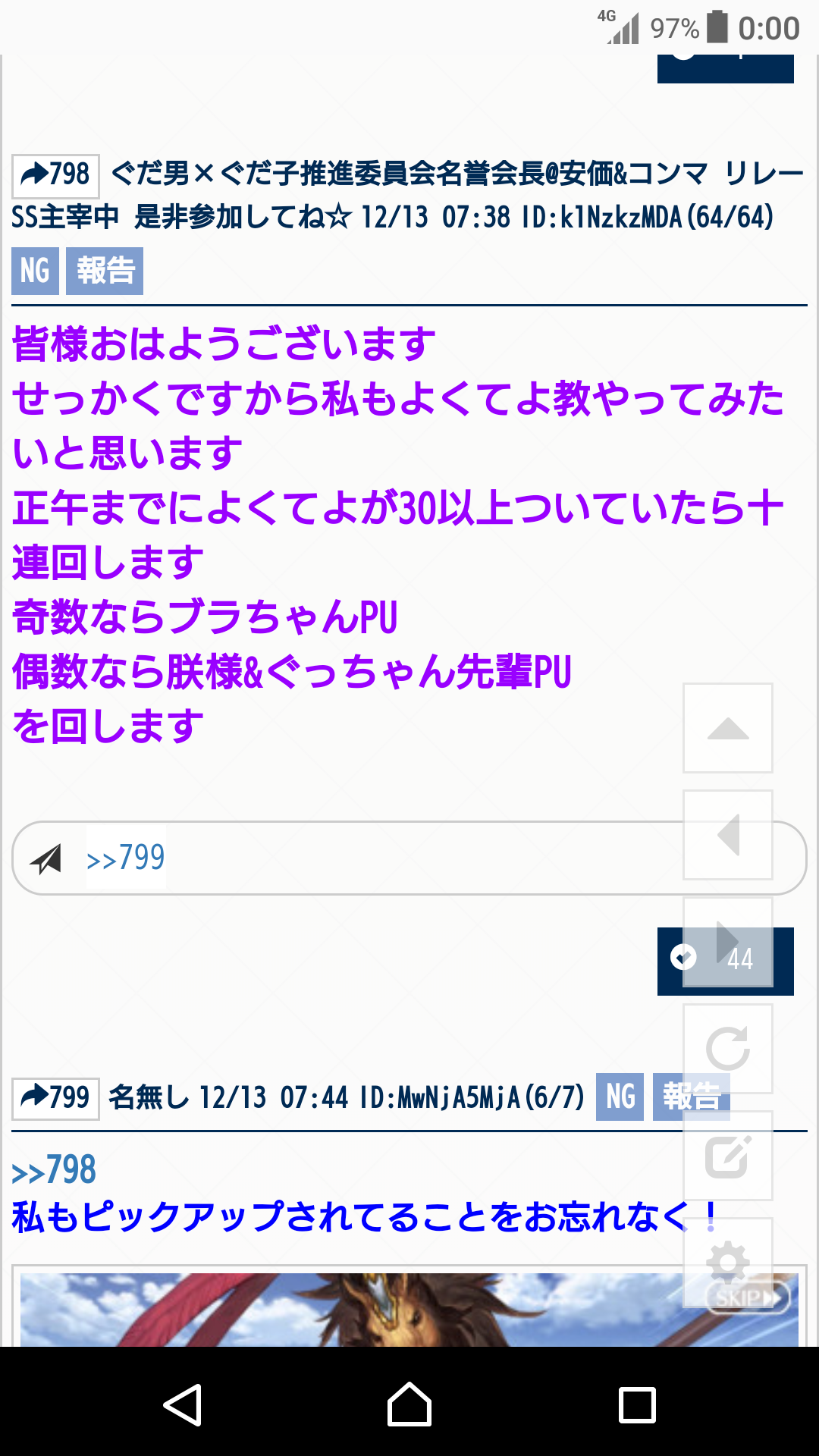This screenshot has width=819, height=1456.
Task: Mark post 798 as NG
Action: coord(35,271)
